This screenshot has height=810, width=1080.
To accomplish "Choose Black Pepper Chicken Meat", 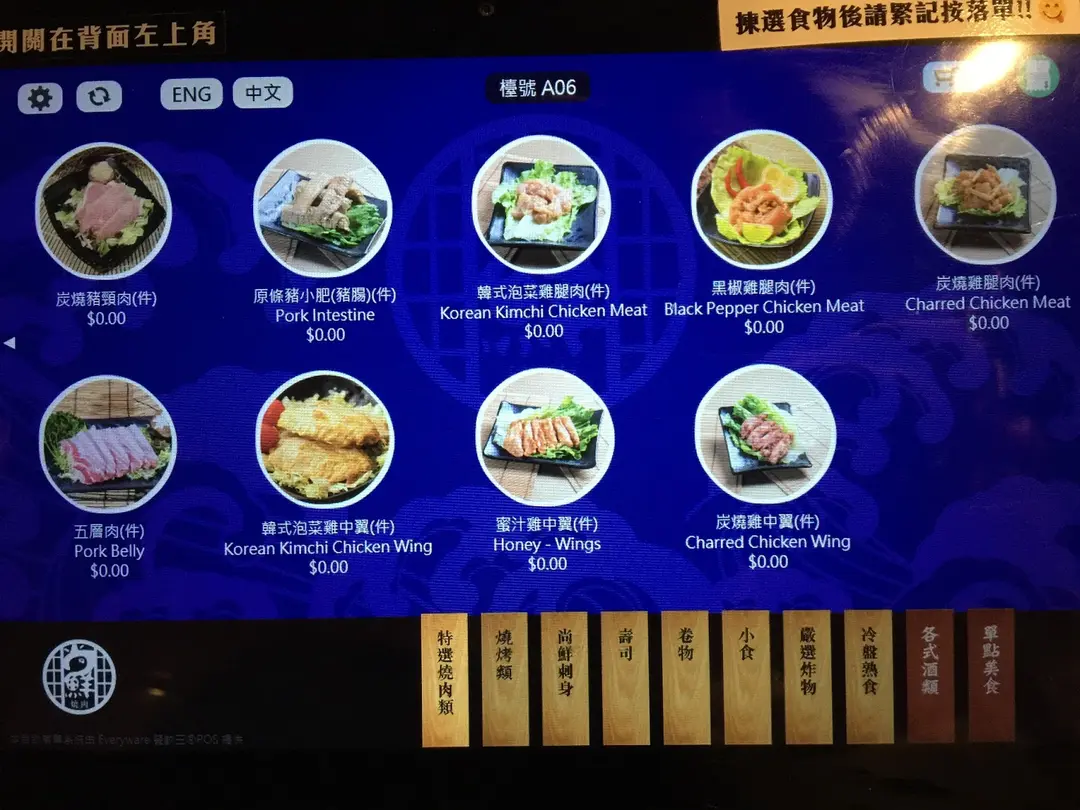I will (x=761, y=200).
